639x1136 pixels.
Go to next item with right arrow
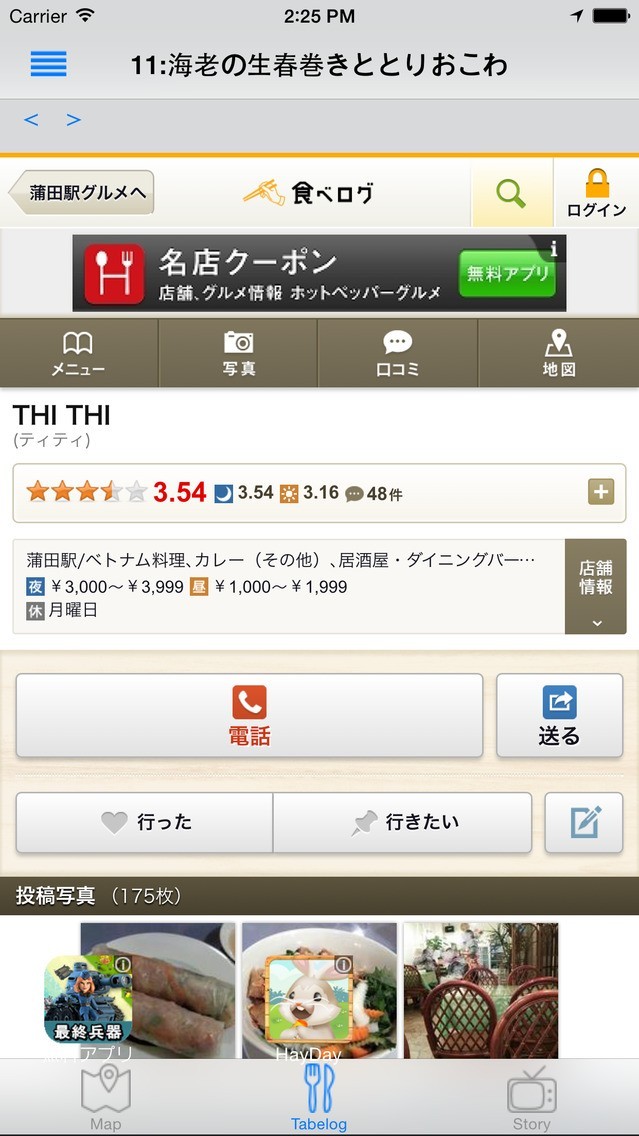point(73,120)
